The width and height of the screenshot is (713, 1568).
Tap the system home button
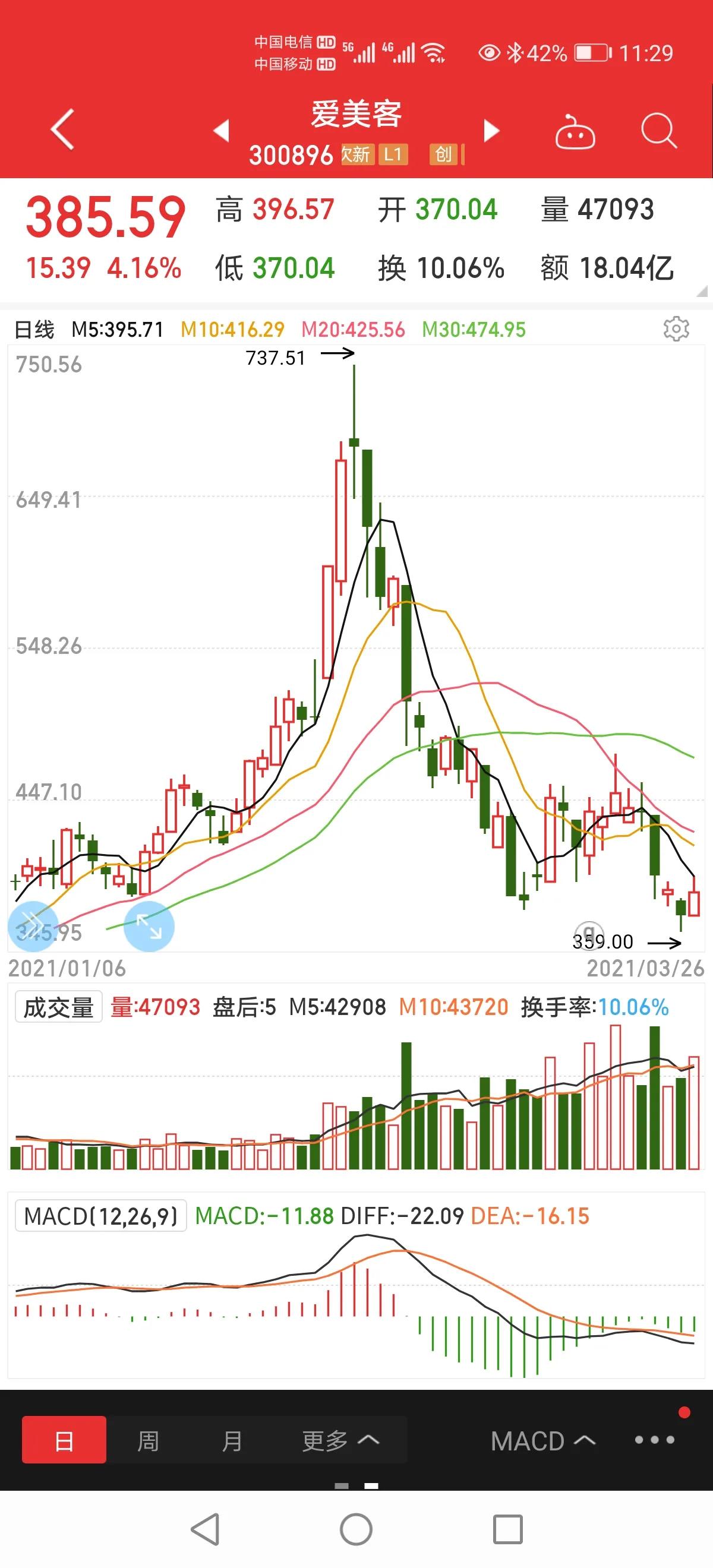coord(356,1528)
